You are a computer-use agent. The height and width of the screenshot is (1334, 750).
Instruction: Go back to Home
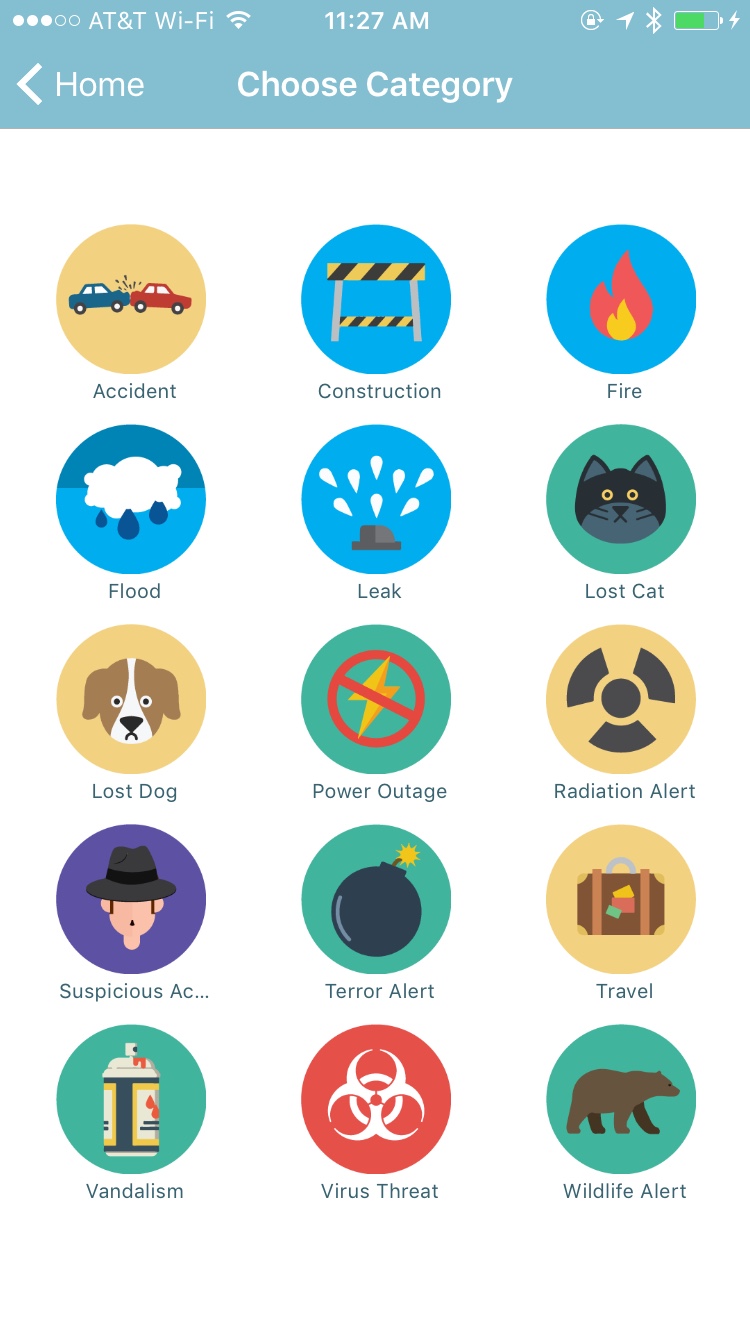pos(81,85)
